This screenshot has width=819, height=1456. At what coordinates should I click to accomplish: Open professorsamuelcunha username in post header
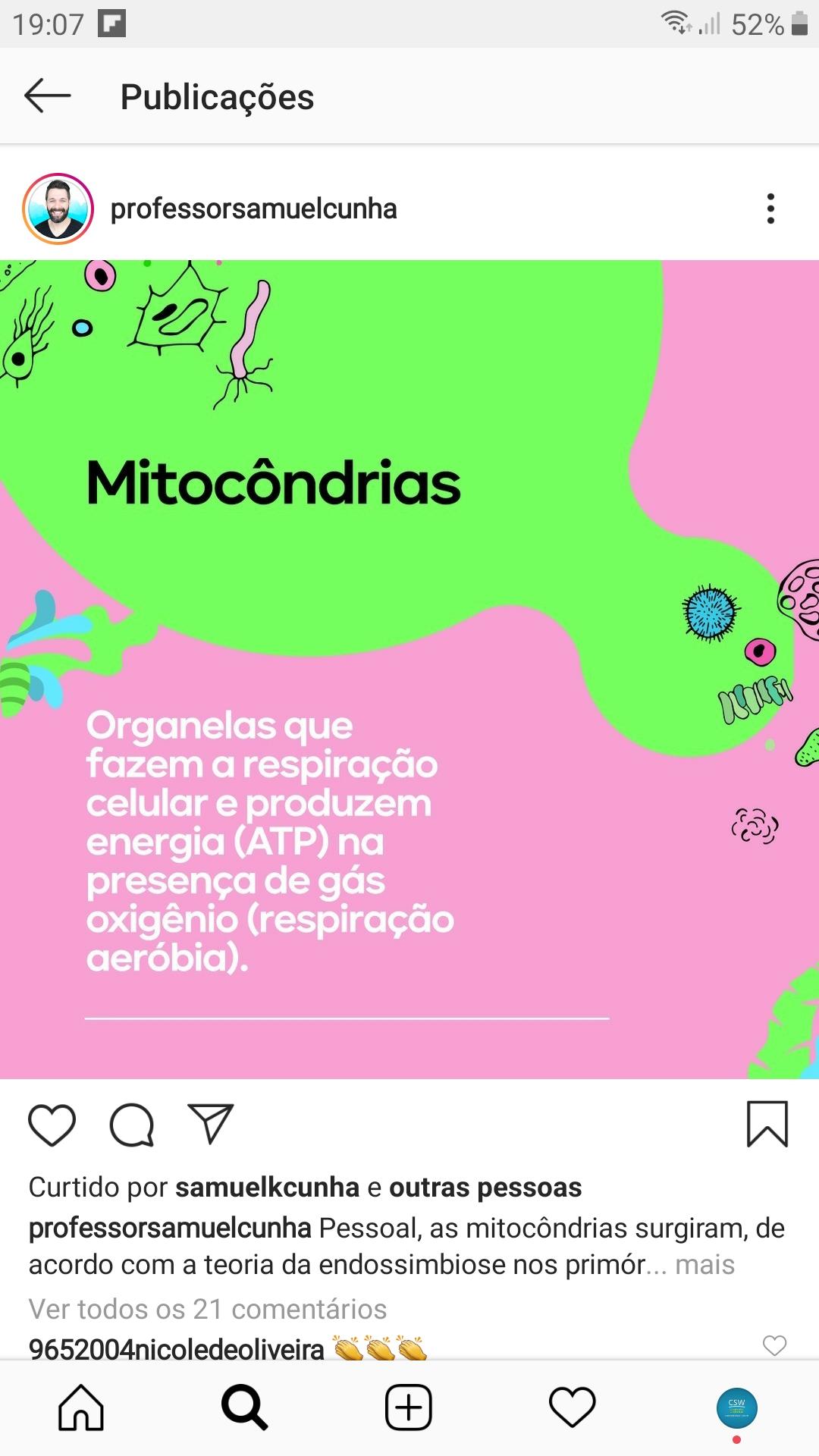pyautogui.click(x=253, y=209)
